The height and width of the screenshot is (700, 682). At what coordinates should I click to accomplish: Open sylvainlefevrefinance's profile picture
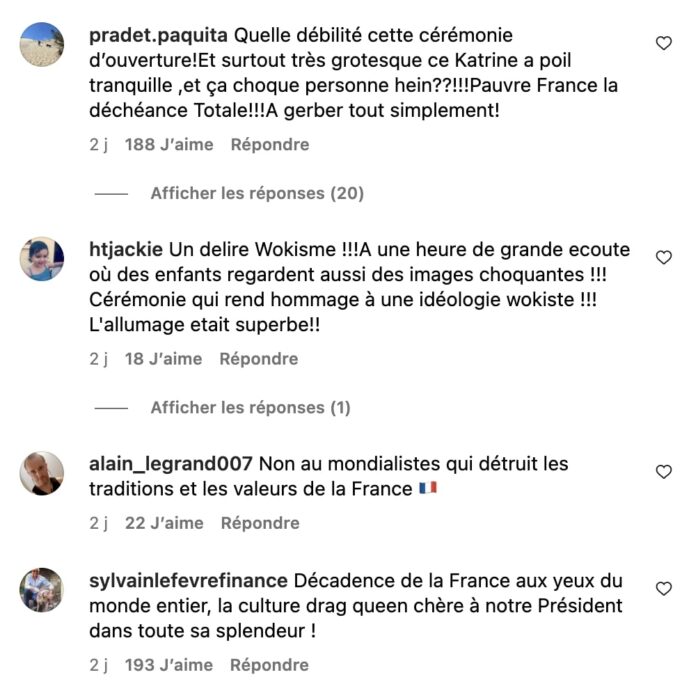[42, 590]
